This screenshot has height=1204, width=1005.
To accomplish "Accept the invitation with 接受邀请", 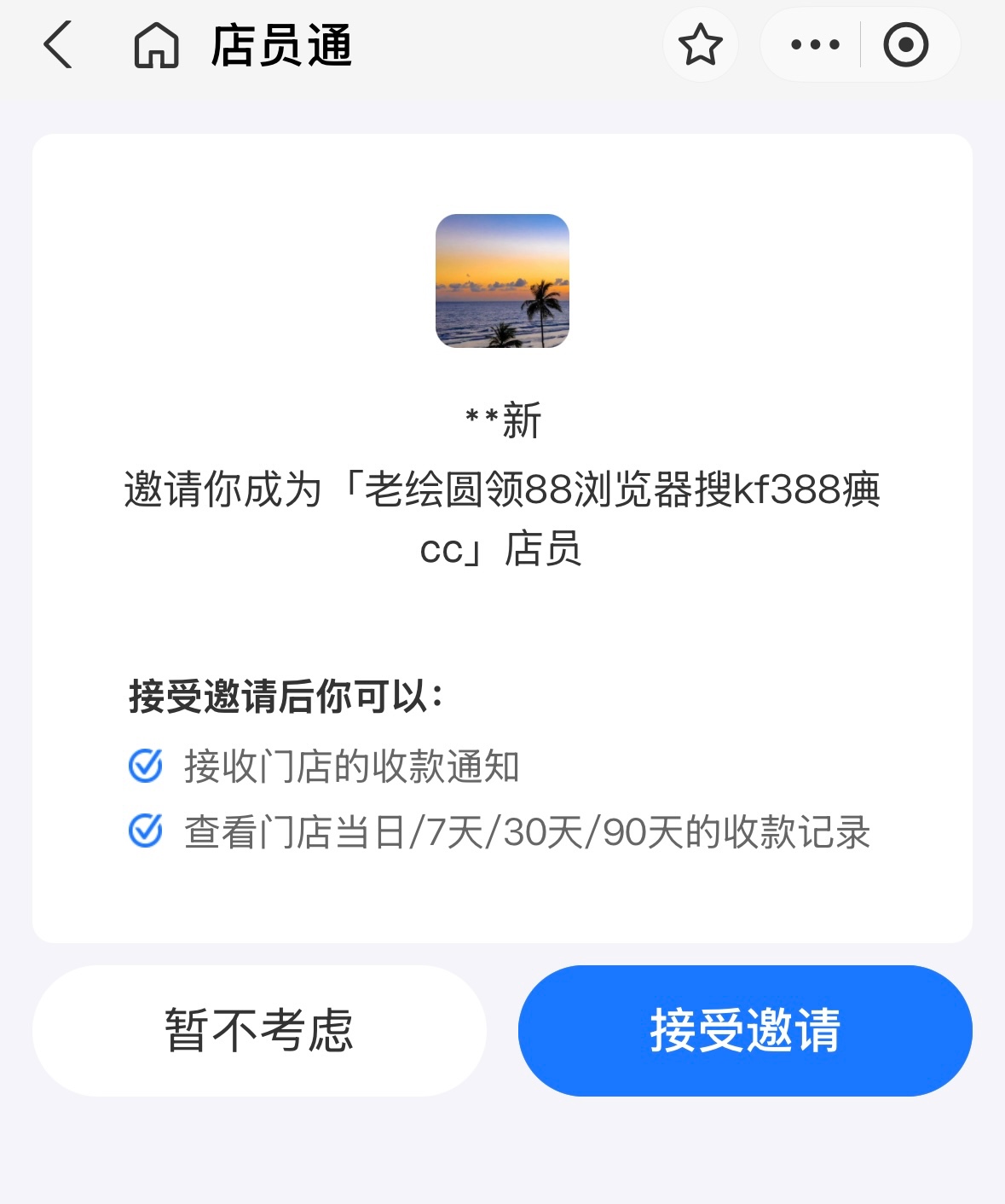I will pos(745,1030).
